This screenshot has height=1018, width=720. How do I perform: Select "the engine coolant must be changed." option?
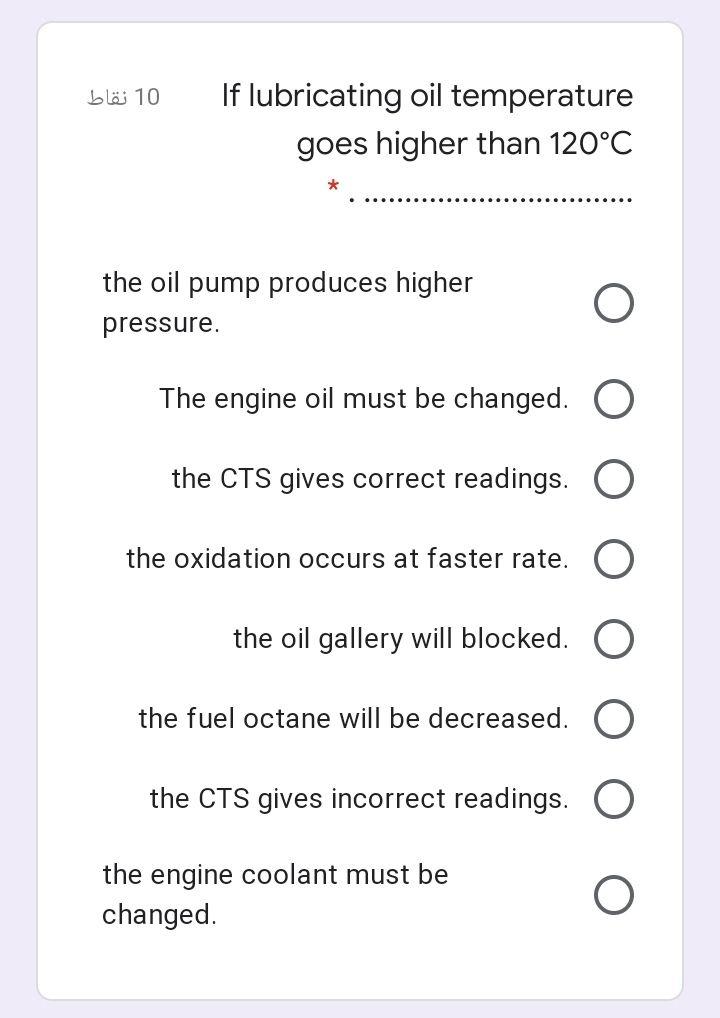point(614,894)
